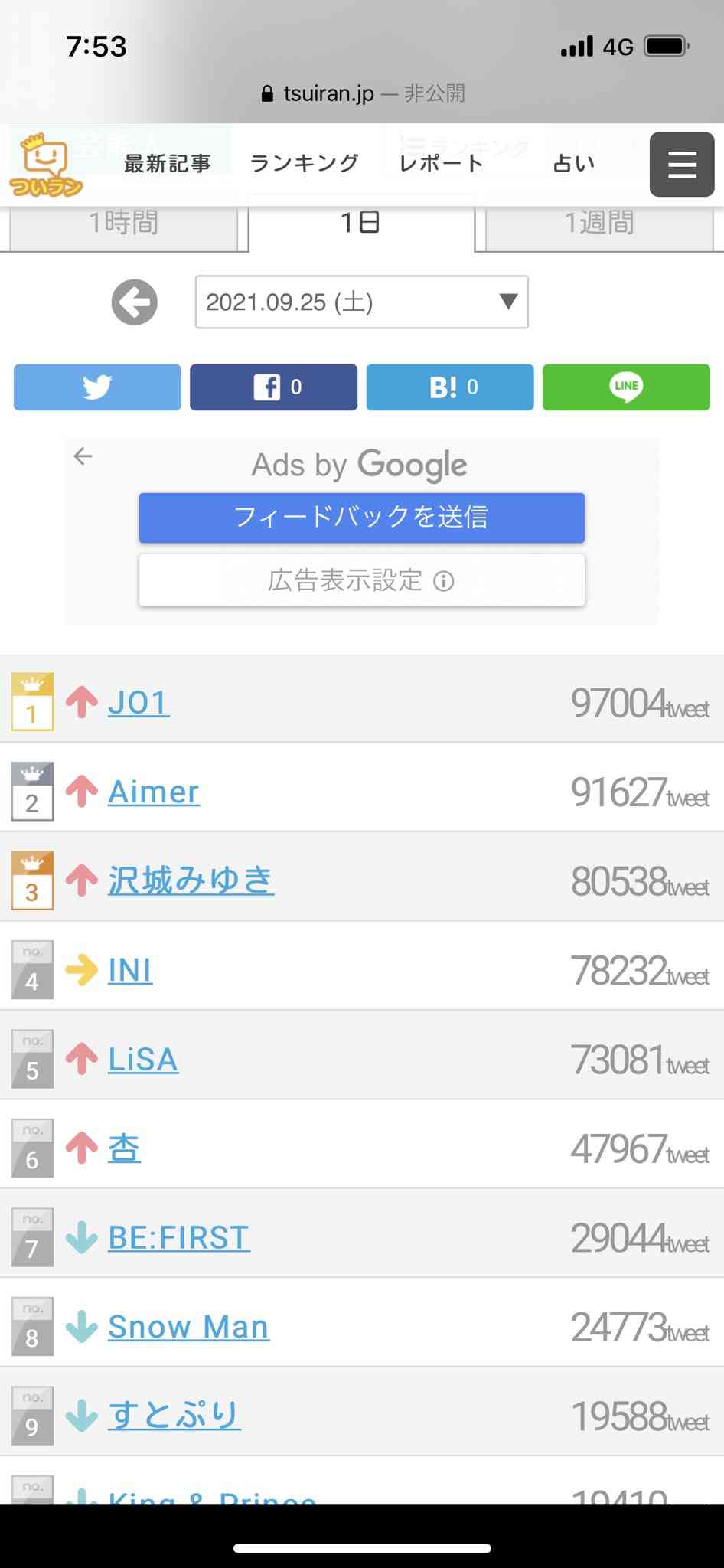Open the JO1 ranking link
Viewport: 724px width, 1568px height.
[139, 703]
